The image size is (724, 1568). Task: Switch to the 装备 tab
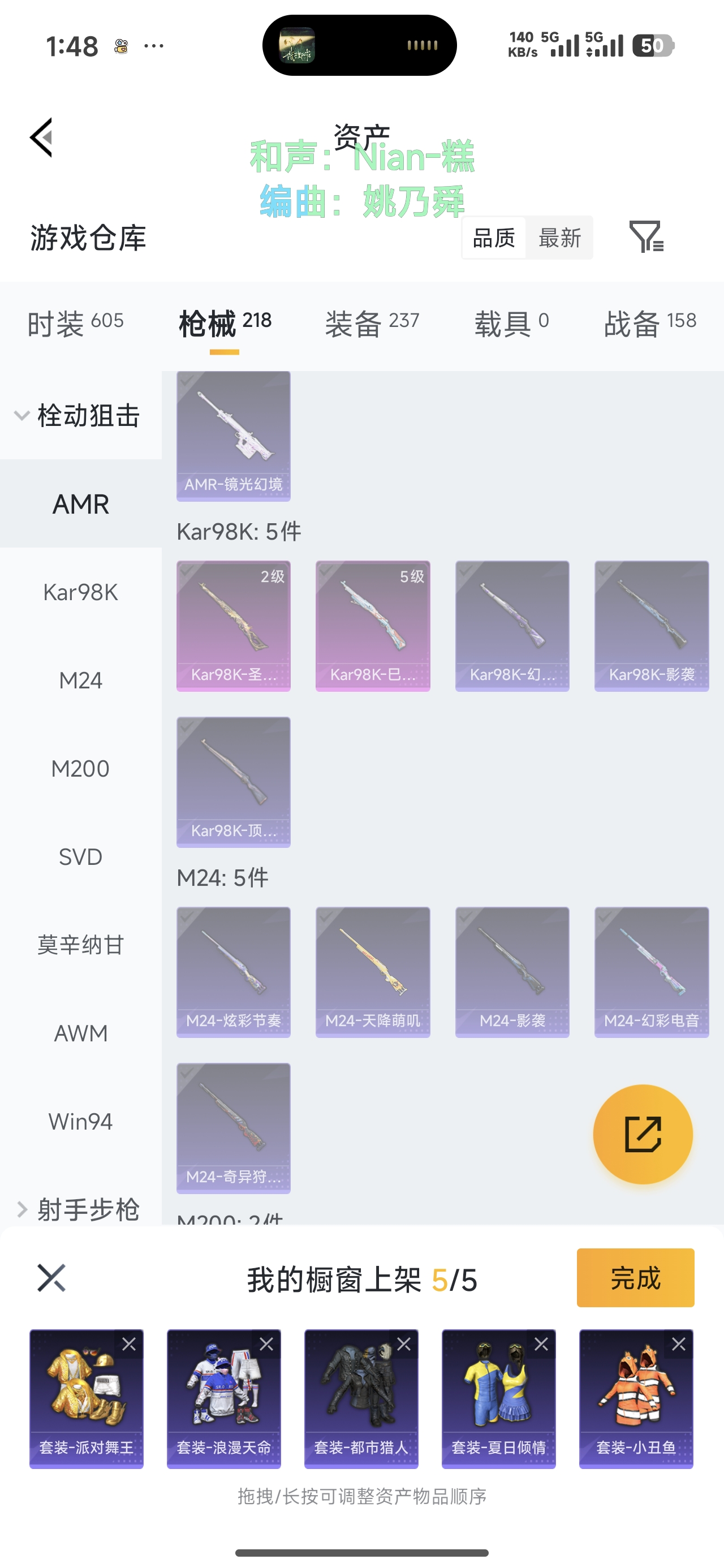(372, 322)
